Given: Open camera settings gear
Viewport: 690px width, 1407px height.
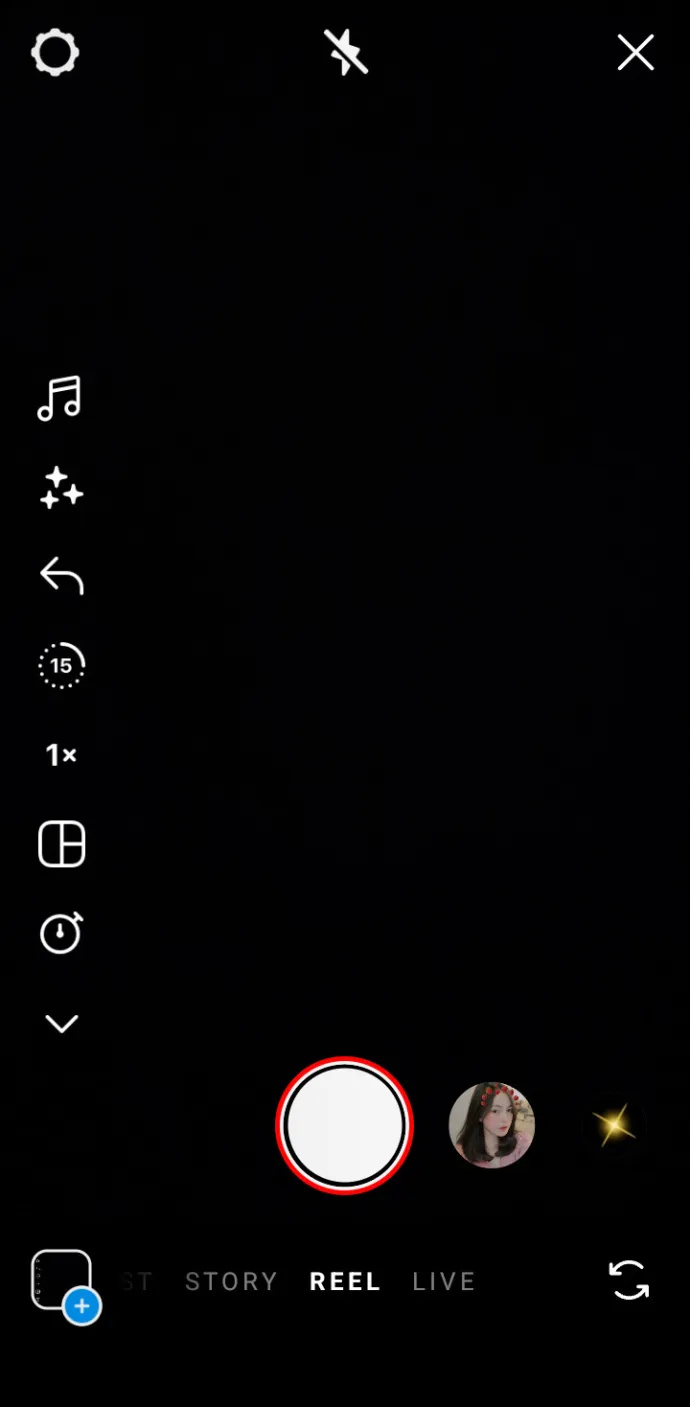Looking at the screenshot, I should pos(55,52).
